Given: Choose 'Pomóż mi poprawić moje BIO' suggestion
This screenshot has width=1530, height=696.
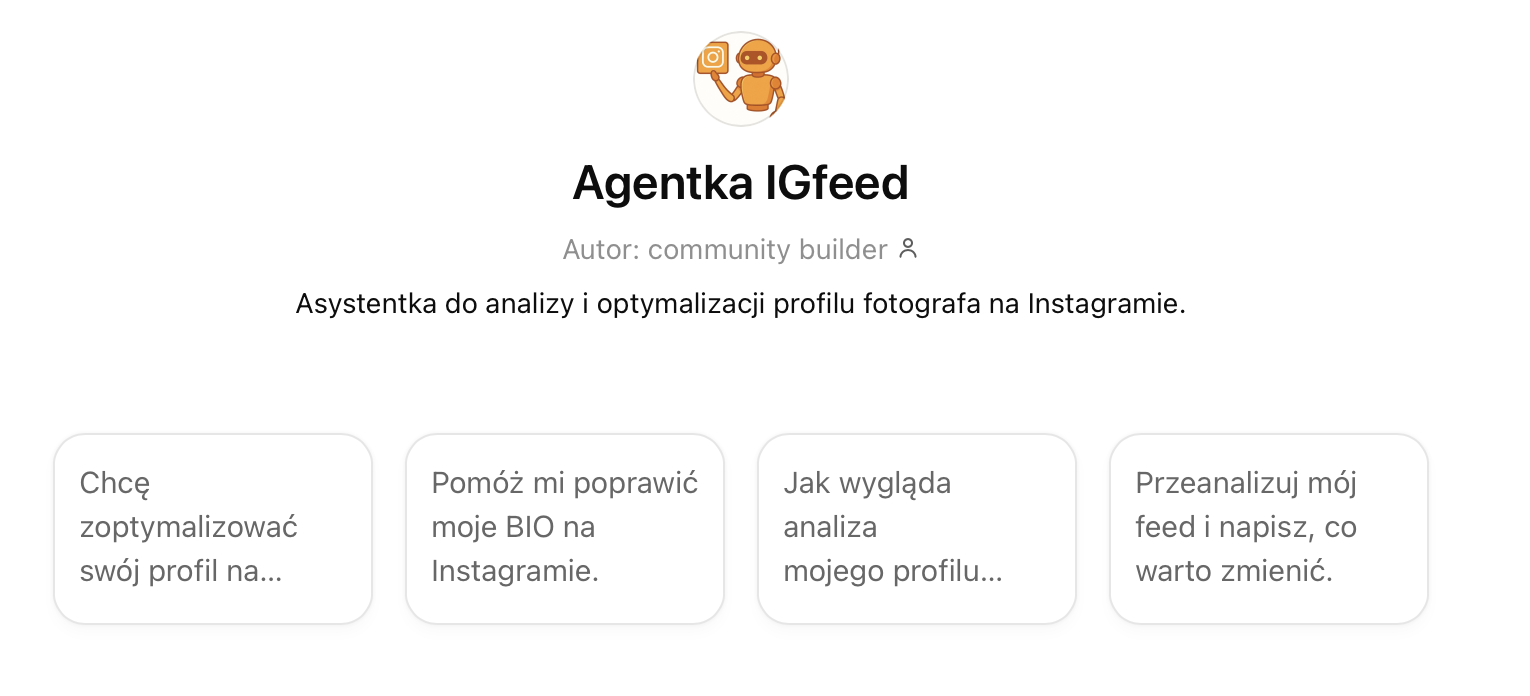Looking at the screenshot, I should 564,528.
